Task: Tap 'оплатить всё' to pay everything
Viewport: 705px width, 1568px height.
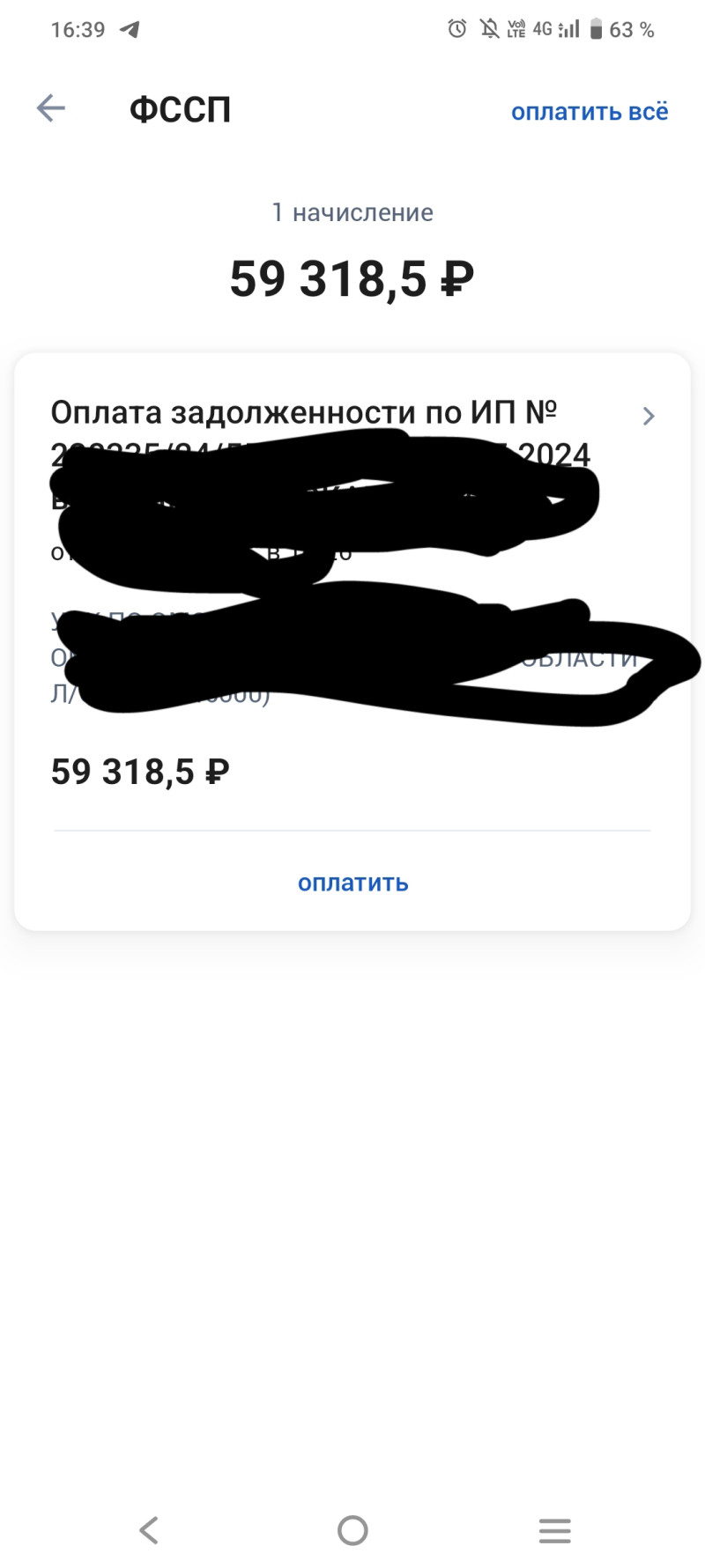Action: (x=590, y=112)
